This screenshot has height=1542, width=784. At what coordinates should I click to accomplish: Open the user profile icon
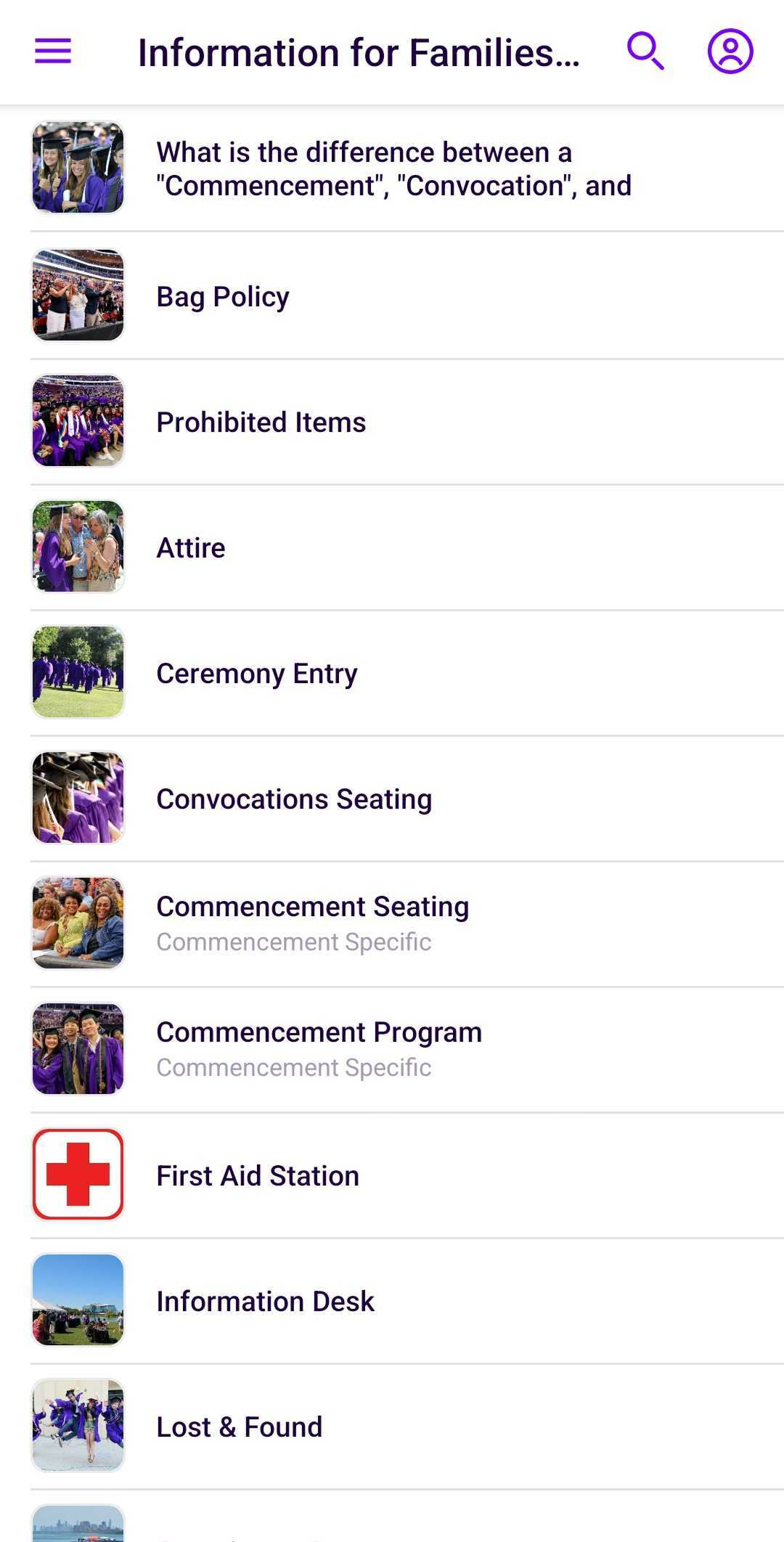click(x=730, y=52)
